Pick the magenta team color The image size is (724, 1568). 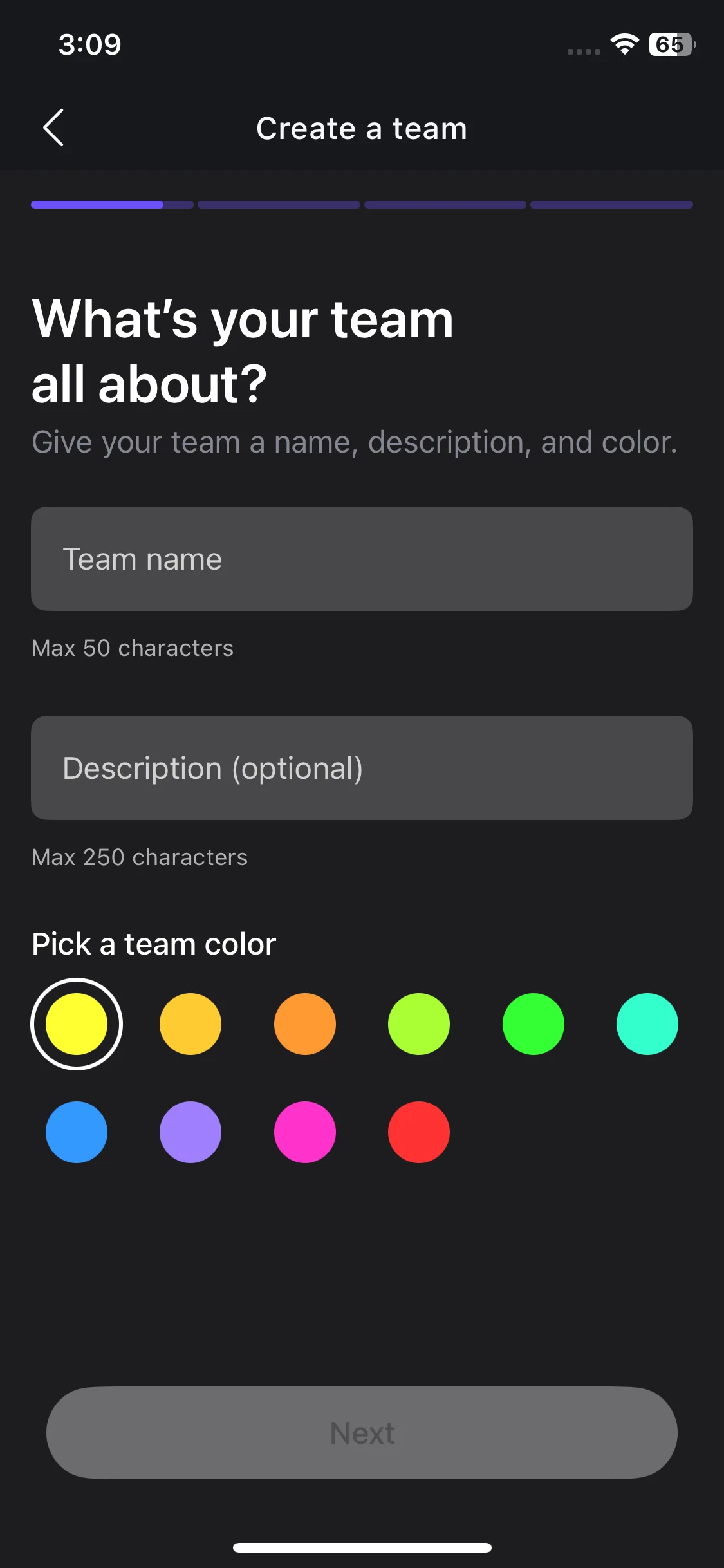[305, 1132]
